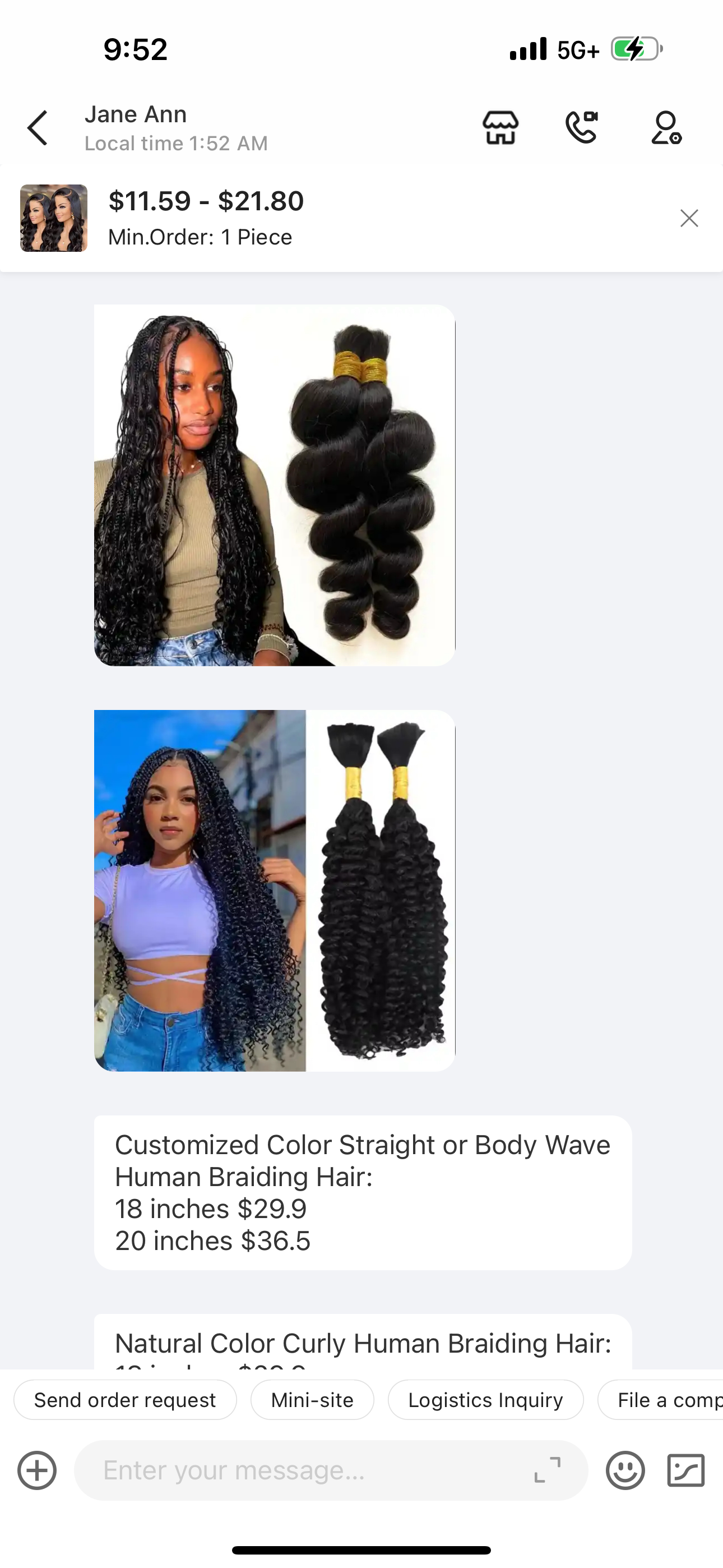
Task: Select Logistics Inquiry chip
Action: 485,1400
